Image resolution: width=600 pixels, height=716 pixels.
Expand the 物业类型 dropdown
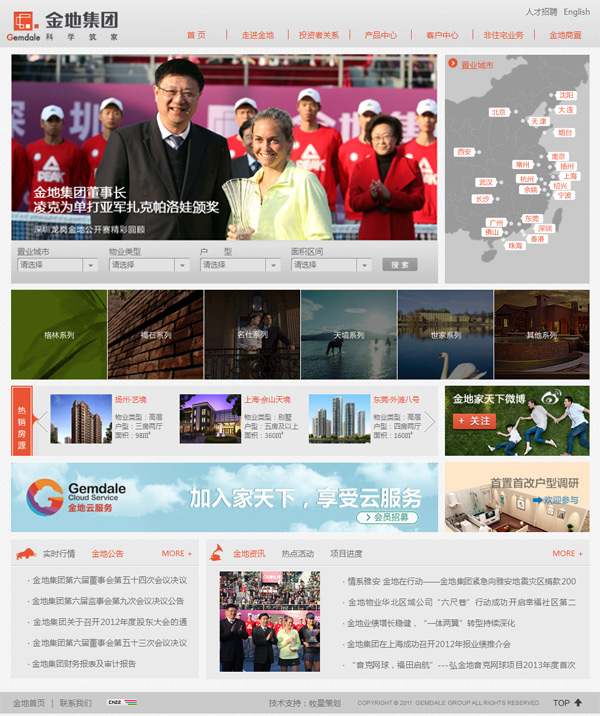pos(148,265)
